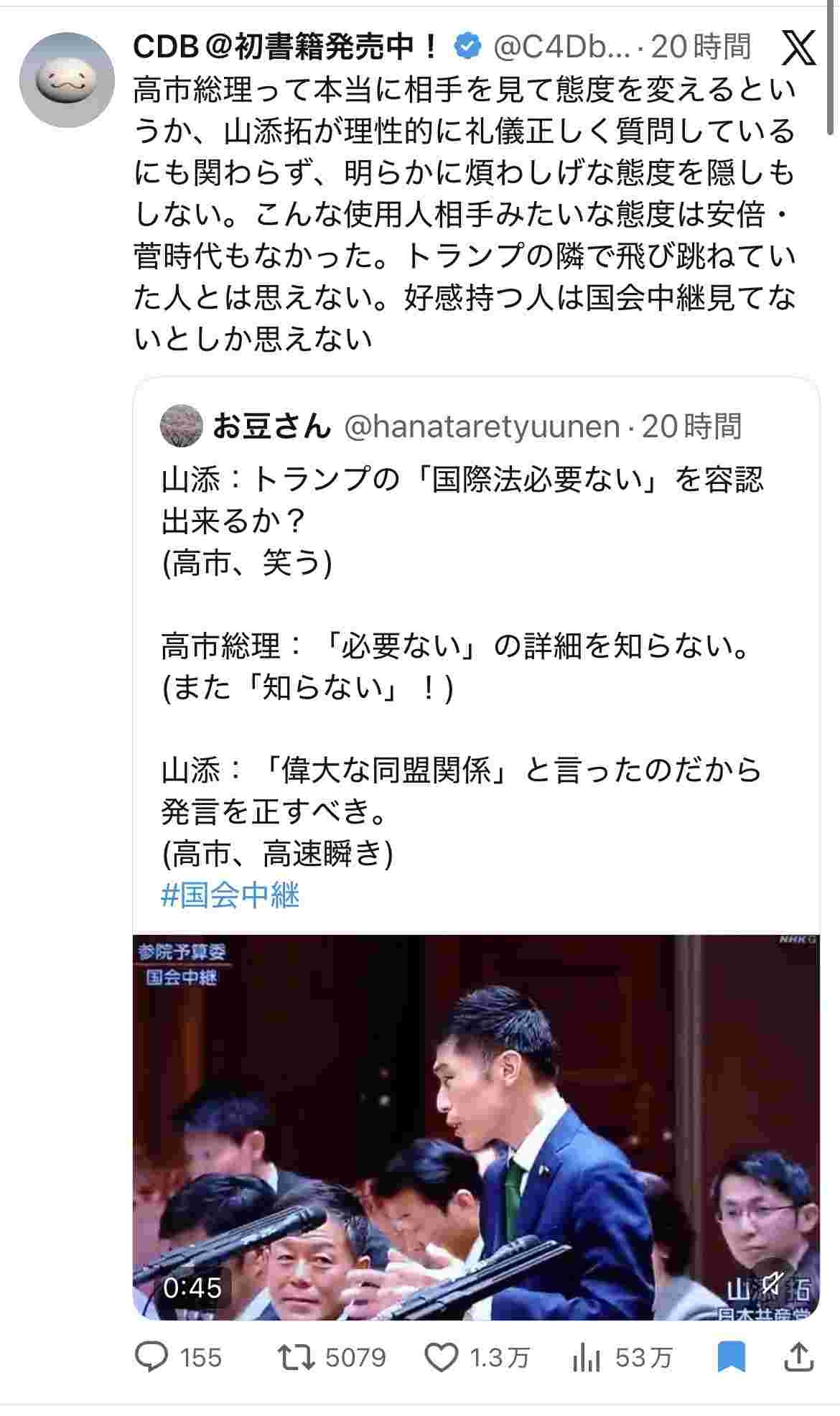Reply to CDB's post
840x1416 pixels.
tap(152, 1357)
